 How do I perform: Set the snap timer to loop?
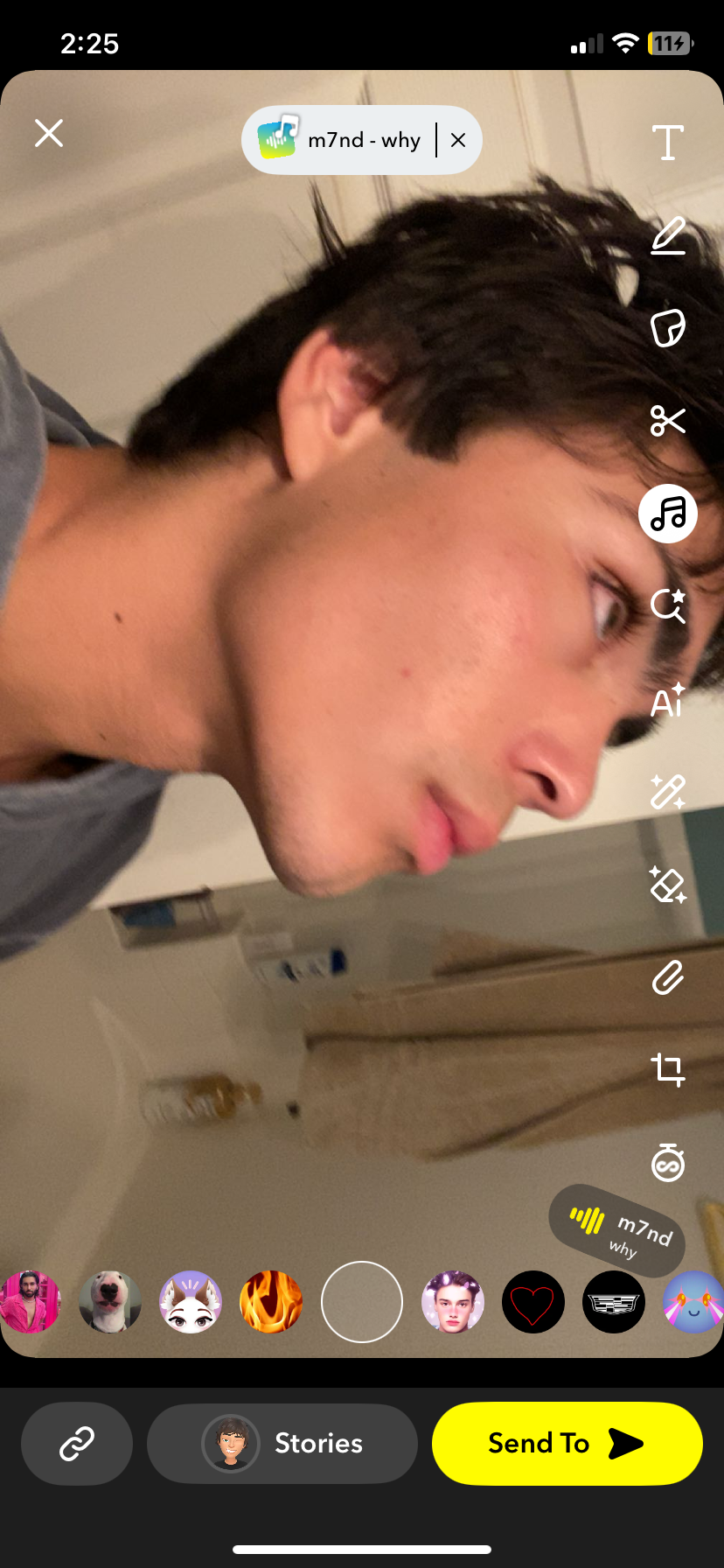pos(667,1163)
